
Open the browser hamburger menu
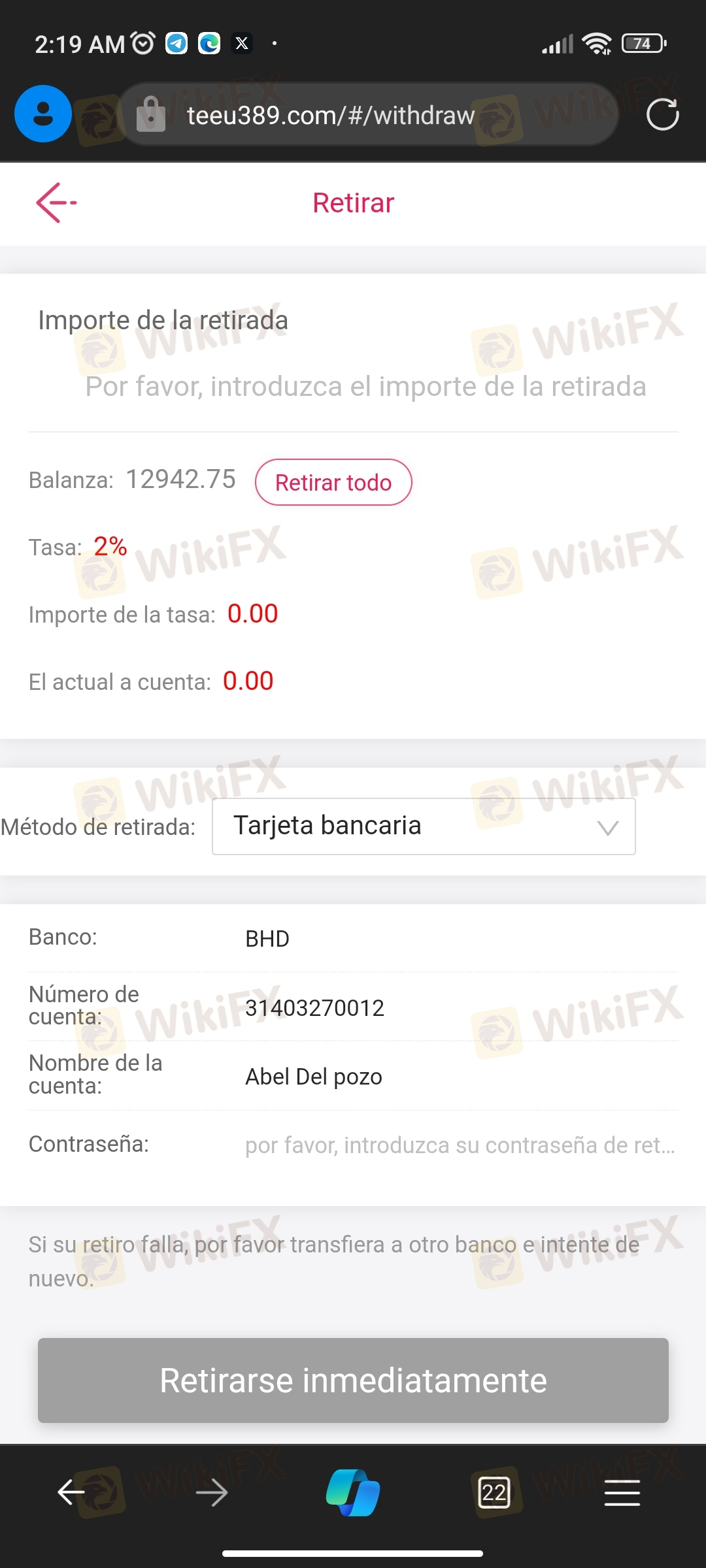[x=622, y=1493]
